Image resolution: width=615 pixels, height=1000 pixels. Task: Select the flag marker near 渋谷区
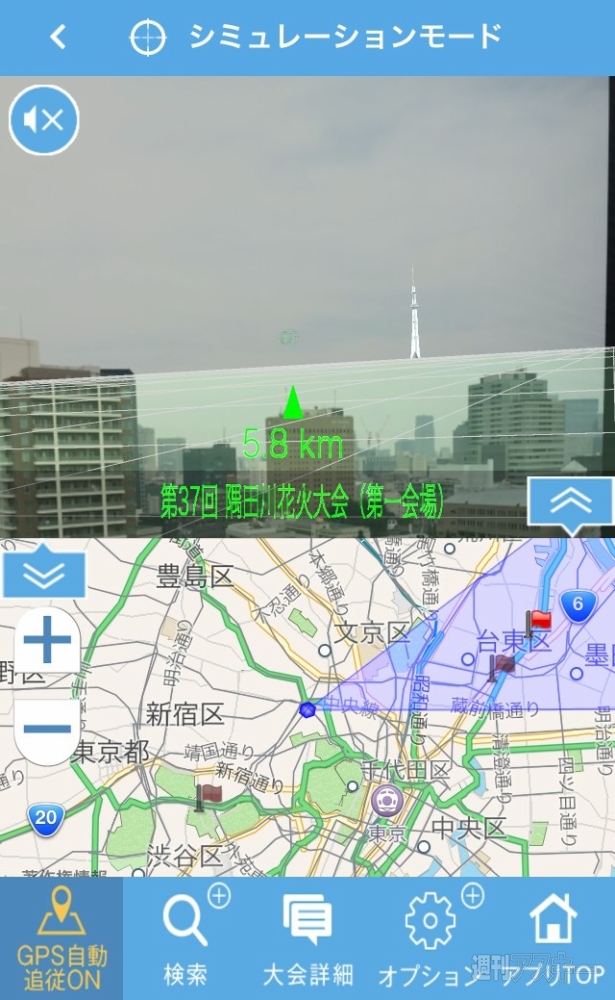click(207, 797)
